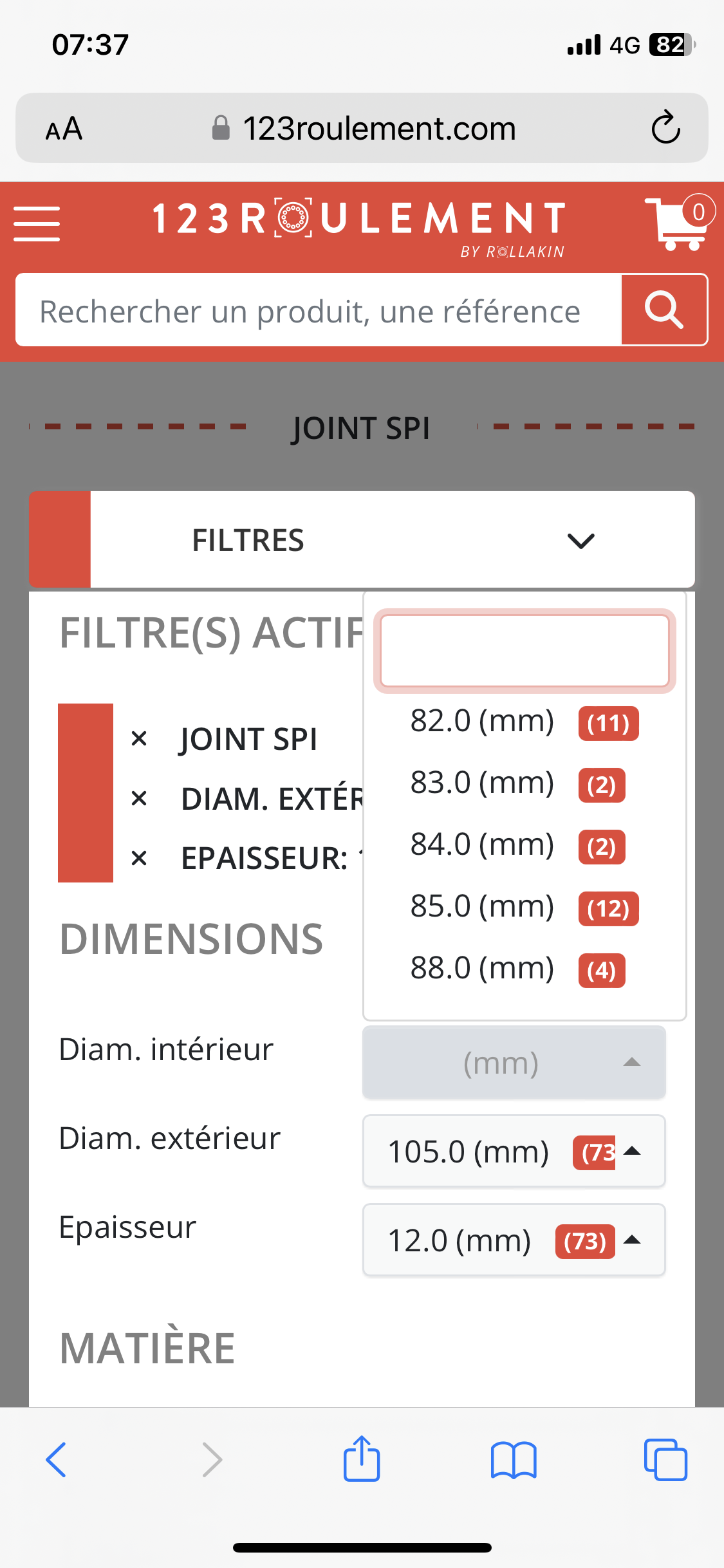Focus the dropdown filter text box
Image resolution: width=724 pixels, height=1568 pixels.
[x=524, y=651]
